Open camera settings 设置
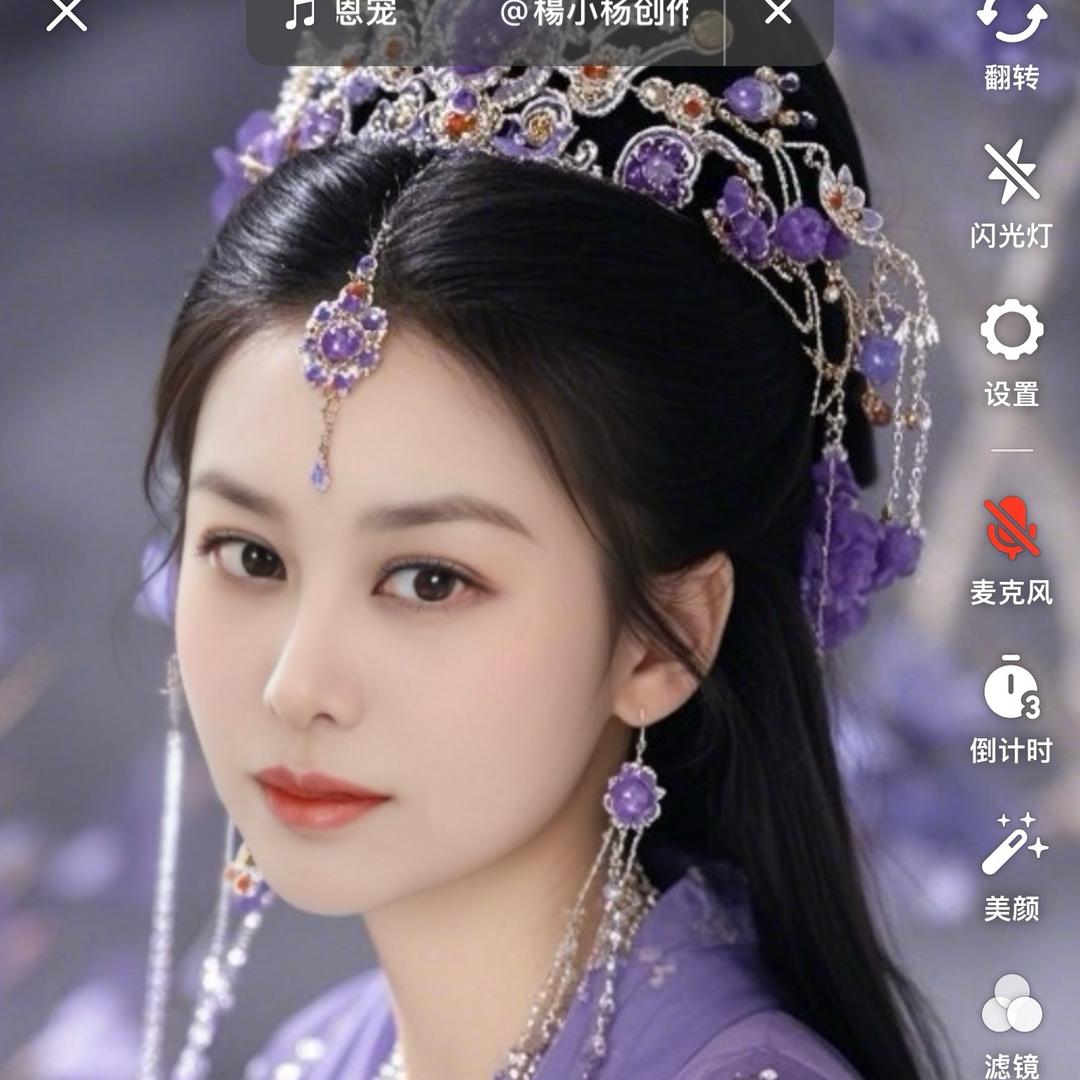The image size is (1080, 1080). click(x=1012, y=352)
